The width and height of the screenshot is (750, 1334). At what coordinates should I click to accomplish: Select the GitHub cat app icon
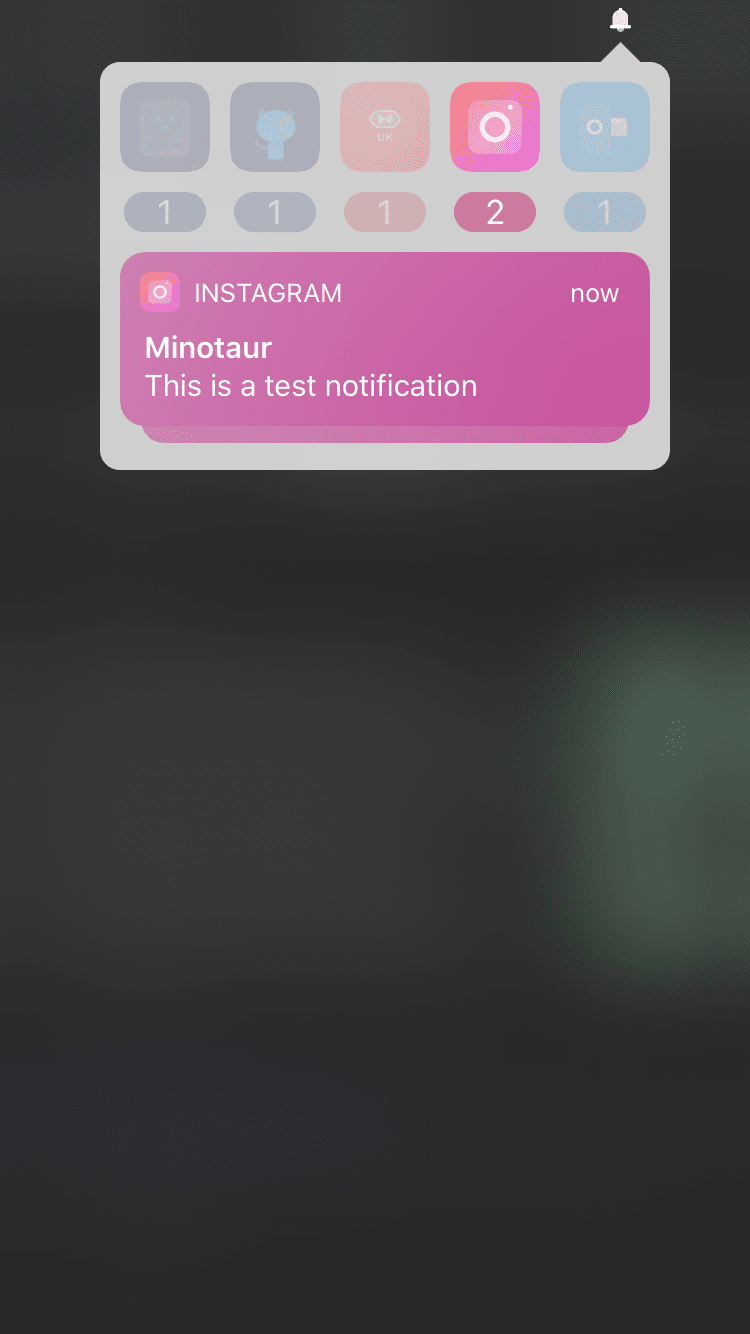click(x=275, y=127)
